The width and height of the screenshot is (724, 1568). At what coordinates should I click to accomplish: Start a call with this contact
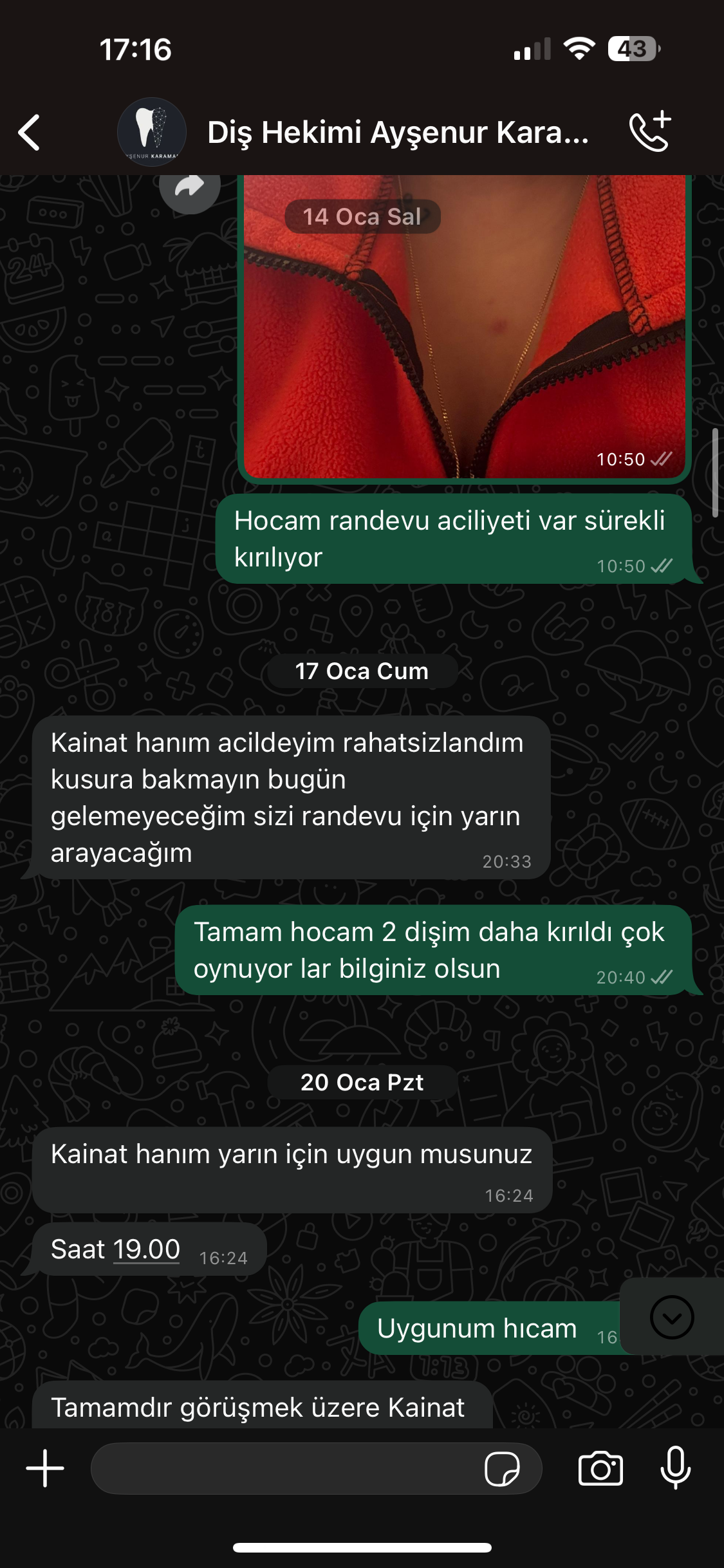[651, 131]
